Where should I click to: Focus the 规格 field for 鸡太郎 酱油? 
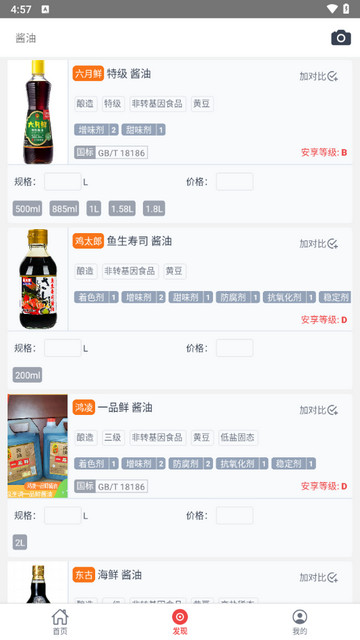coord(63,348)
